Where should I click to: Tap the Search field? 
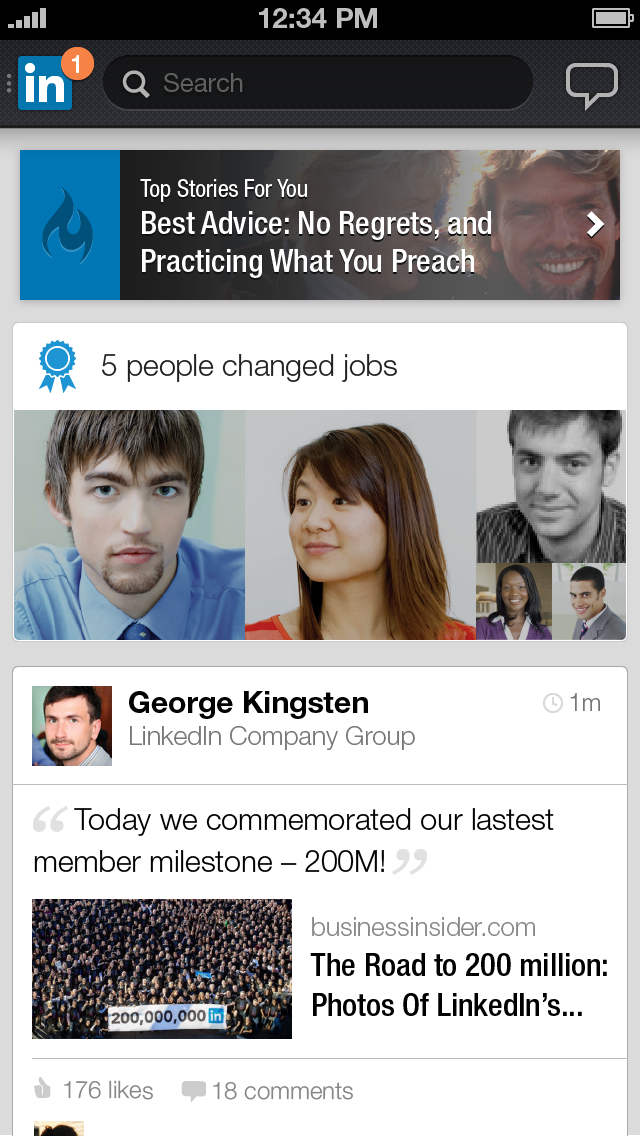tap(317, 83)
